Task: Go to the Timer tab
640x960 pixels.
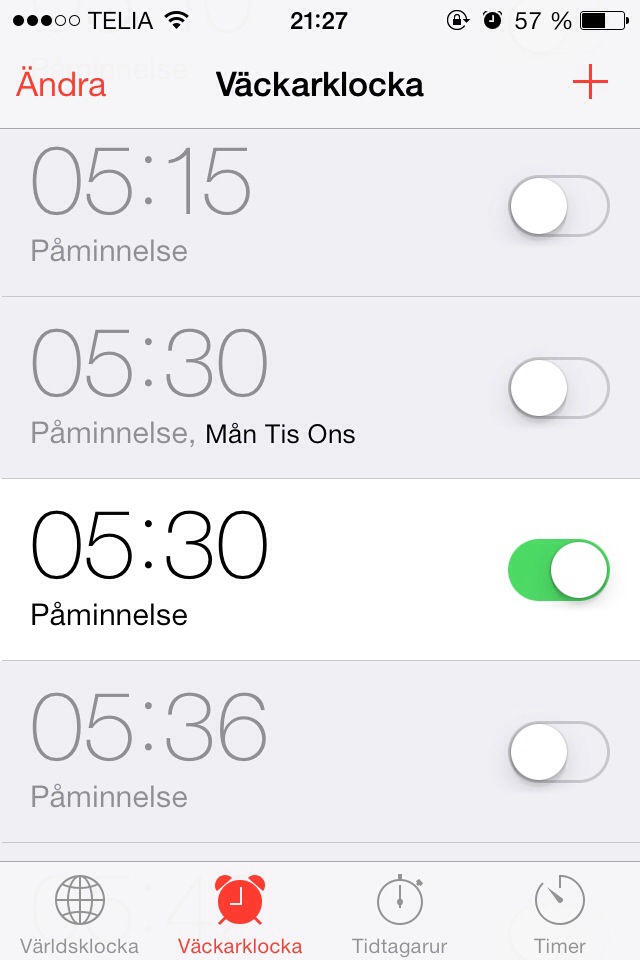Action: (559, 914)
